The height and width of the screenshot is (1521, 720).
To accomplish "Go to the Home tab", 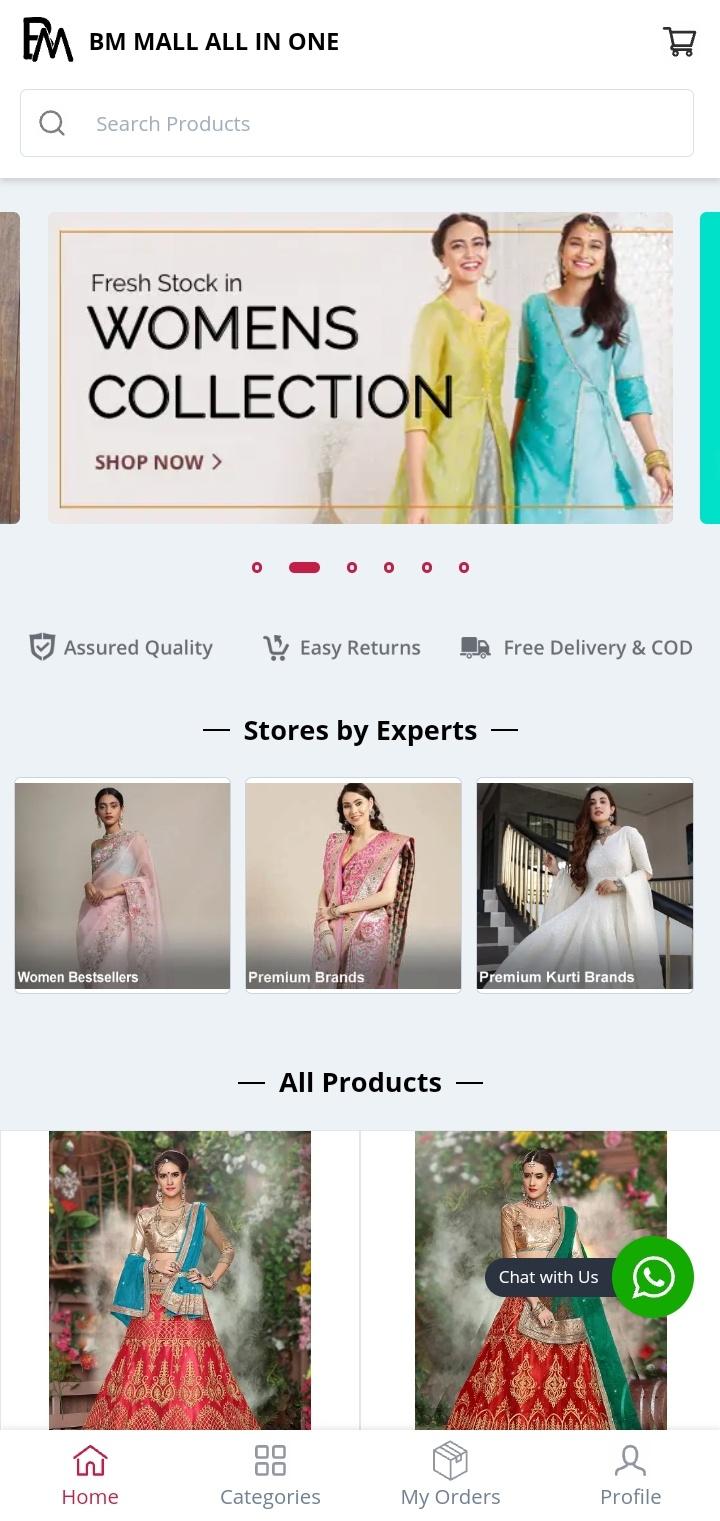I will pyautogui.click(x=90, y=1475).
